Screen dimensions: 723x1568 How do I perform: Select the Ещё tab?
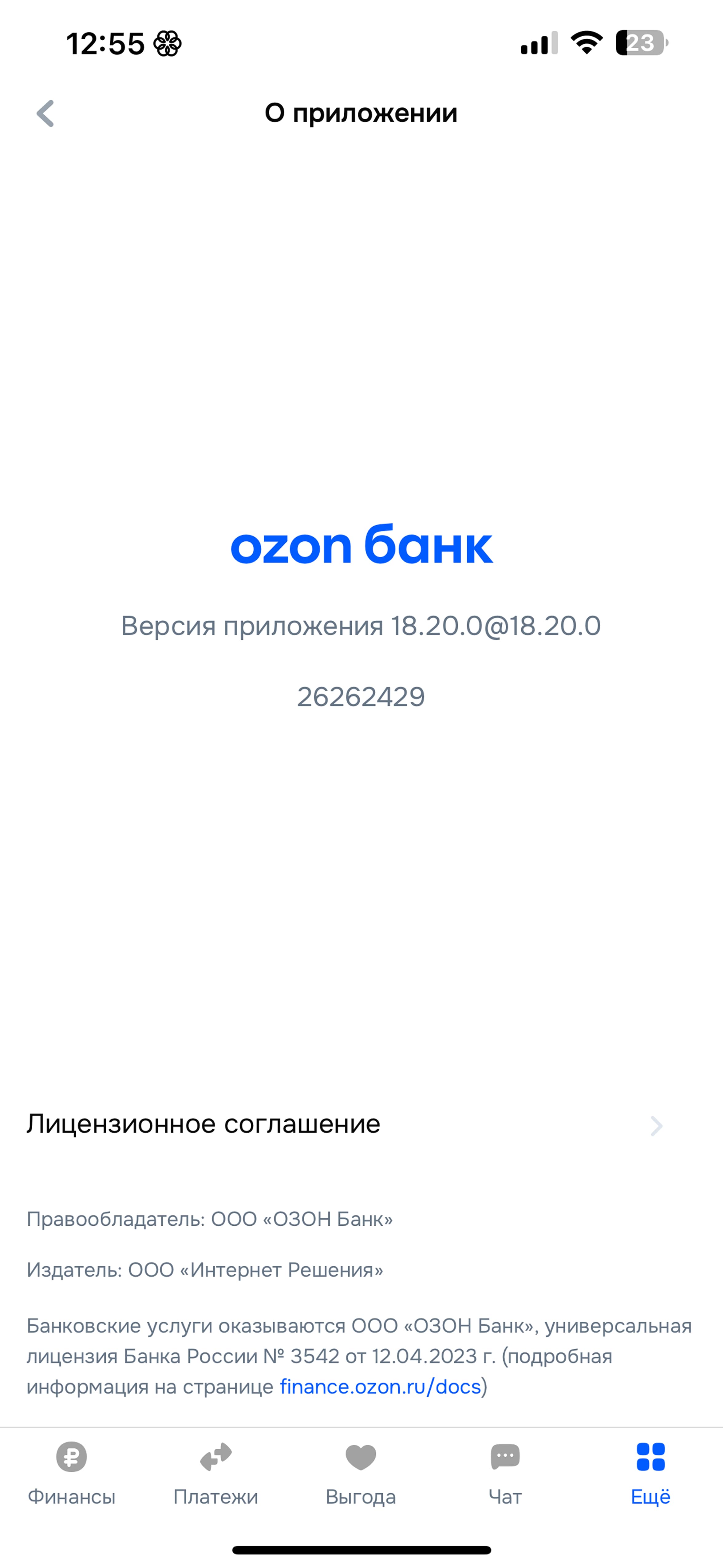point(650,1474)
